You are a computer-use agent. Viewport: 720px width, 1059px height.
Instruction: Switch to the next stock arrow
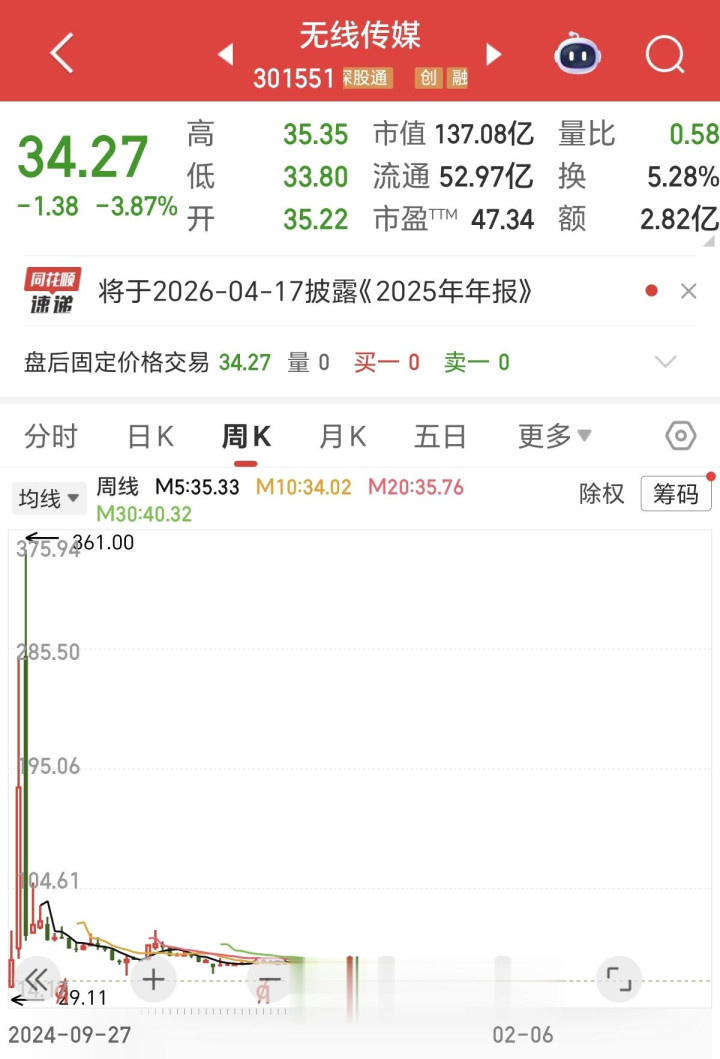click(x=493, y=54)
